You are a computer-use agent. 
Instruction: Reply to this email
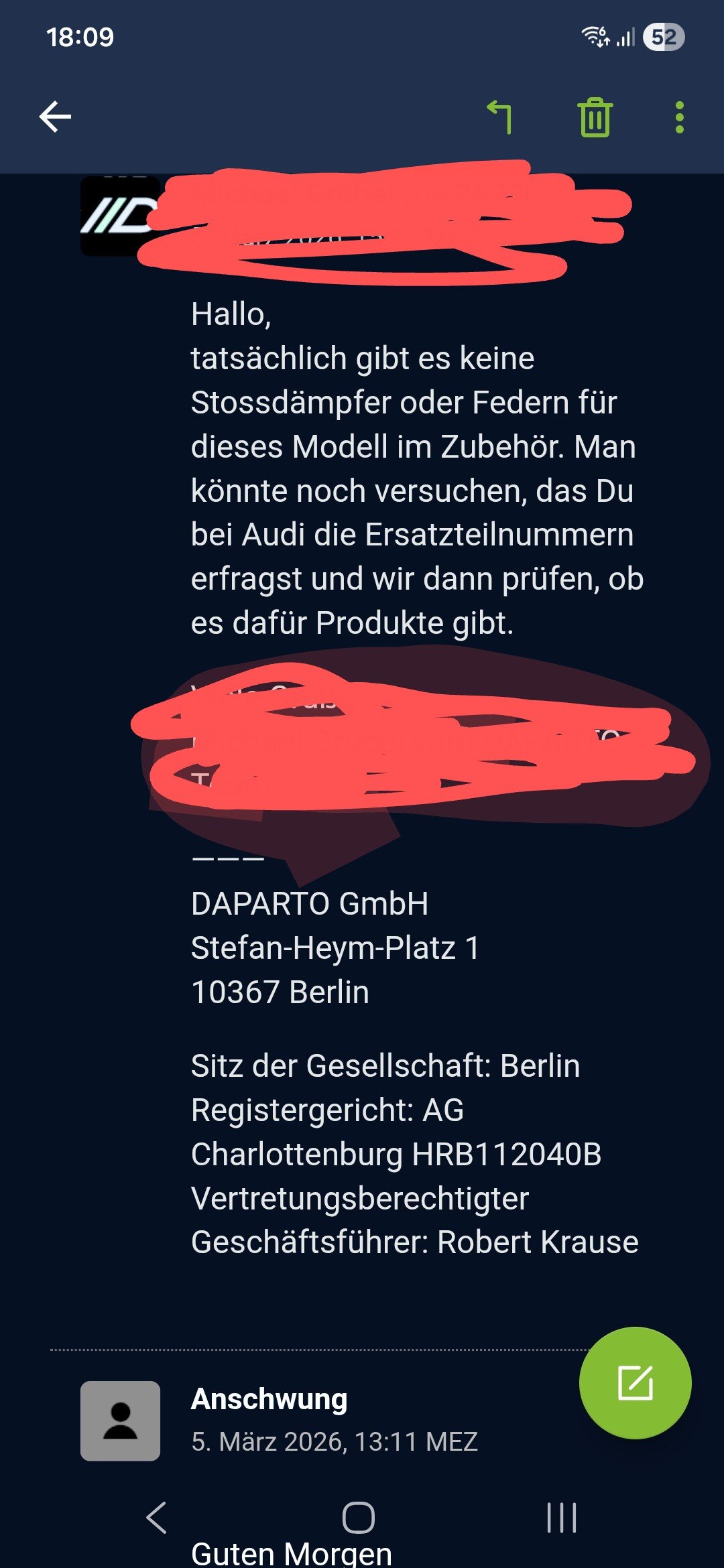click(x=499, y=117)
